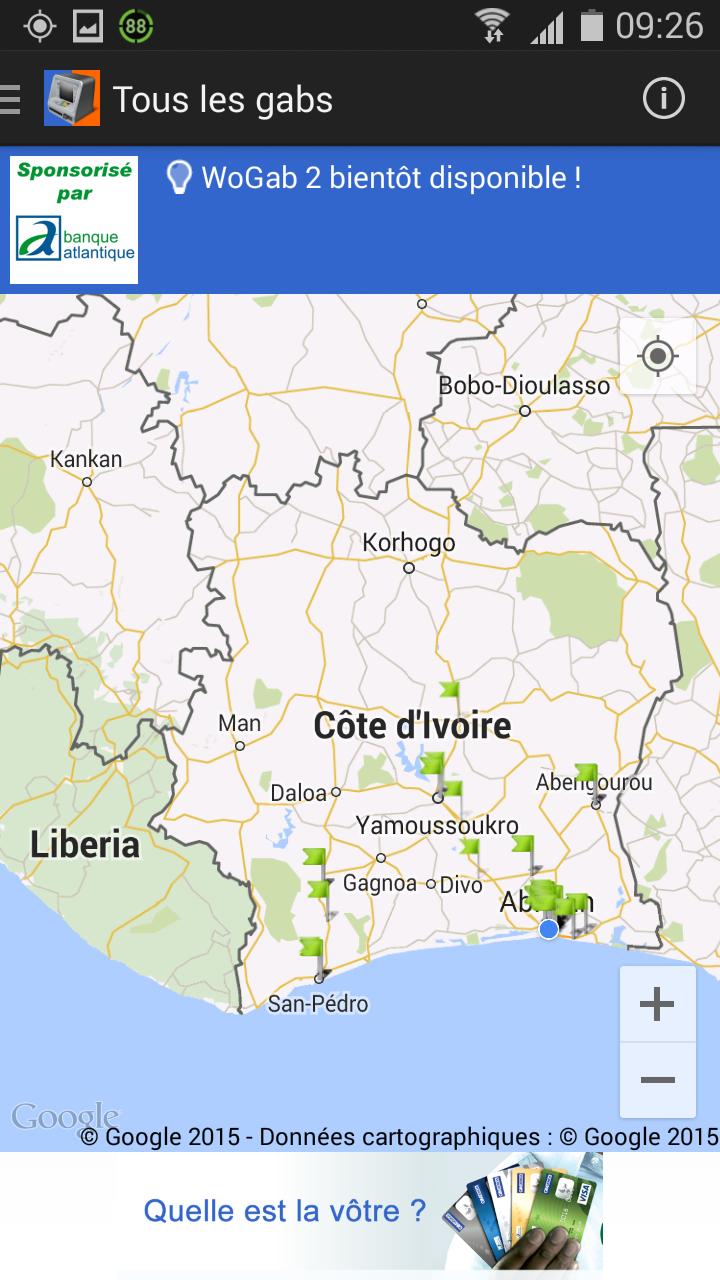This screenshot has height=1280, width=720.
Task: Open the navigation drawer menu
Action: 12,100
